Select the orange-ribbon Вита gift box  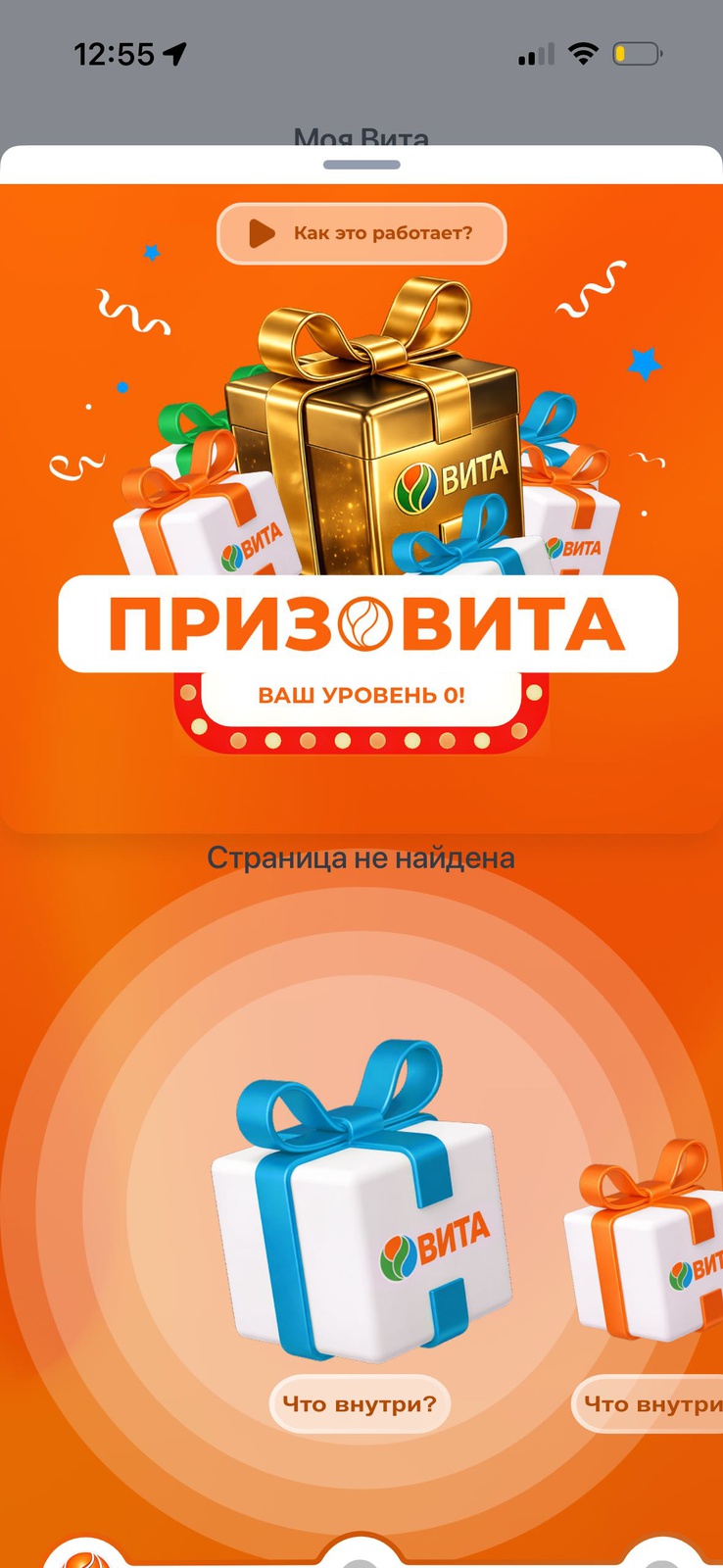(647, 1245)
